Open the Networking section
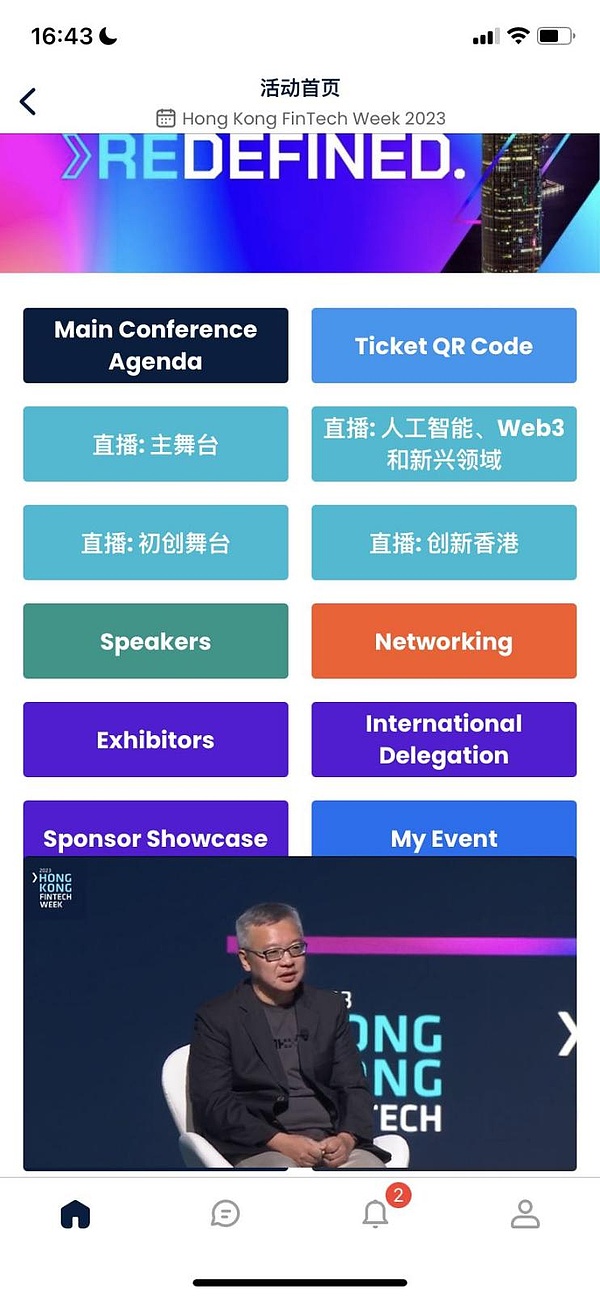Image resolution: width=600 pixels, height=1298 pixels. coord(444,641)
